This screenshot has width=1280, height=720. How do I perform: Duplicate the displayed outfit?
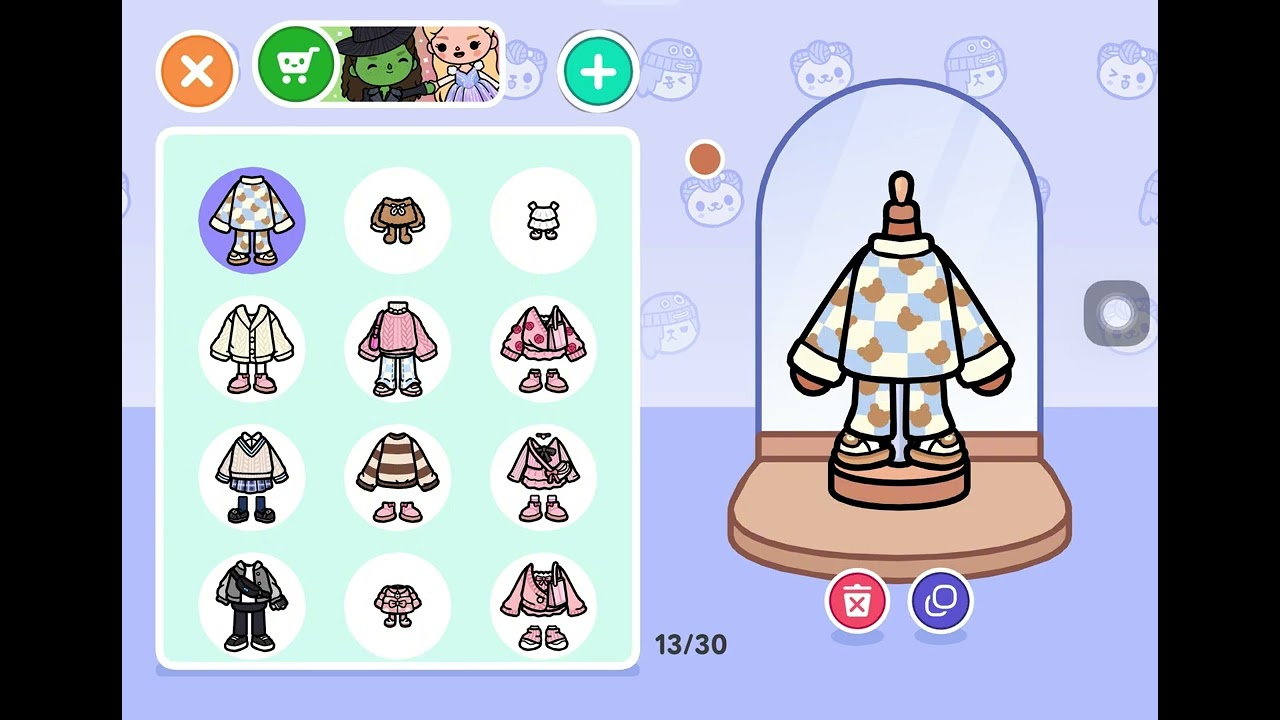940,601
